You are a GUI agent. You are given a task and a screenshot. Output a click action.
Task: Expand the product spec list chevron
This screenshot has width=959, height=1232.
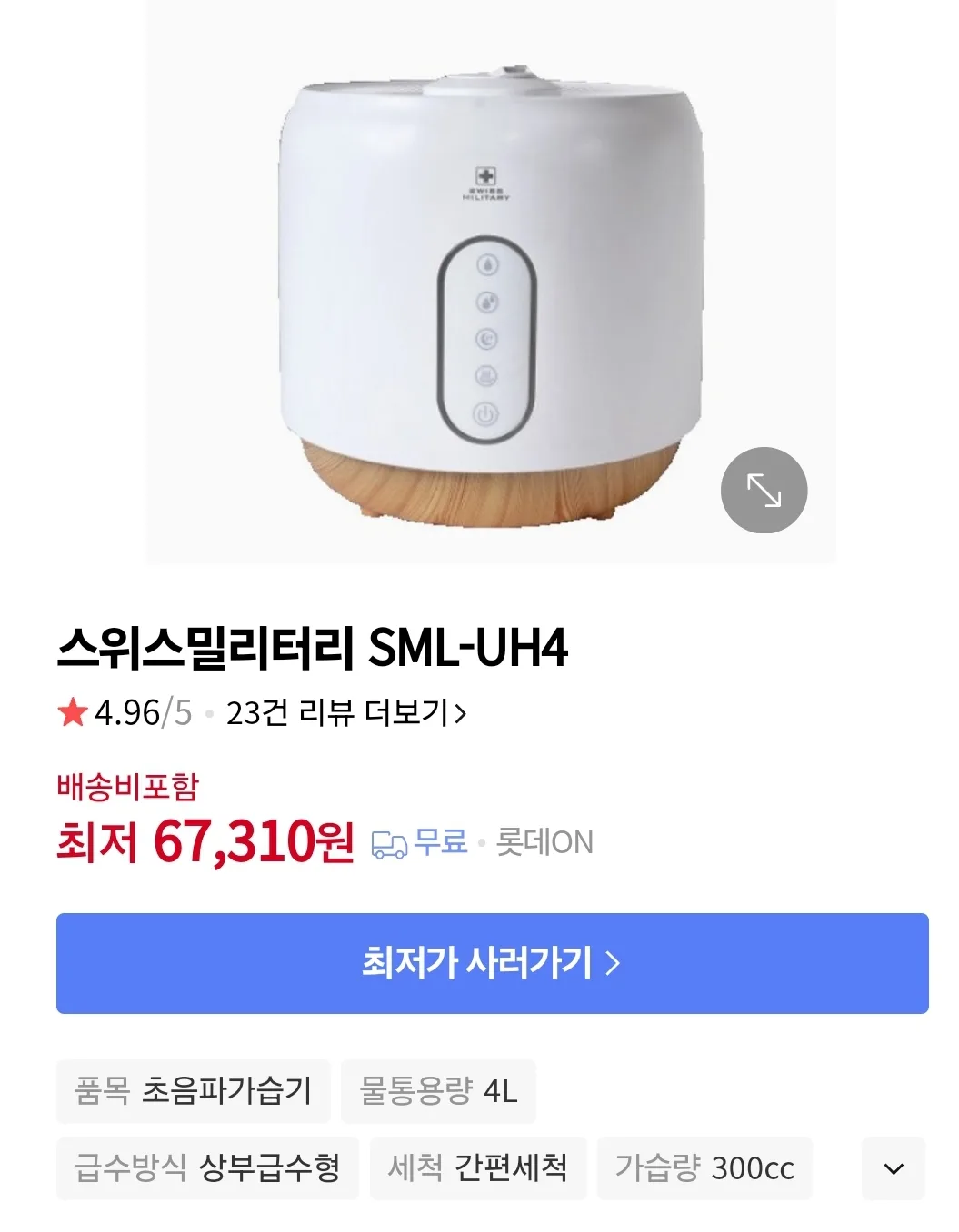click(x=894, y=1168)
